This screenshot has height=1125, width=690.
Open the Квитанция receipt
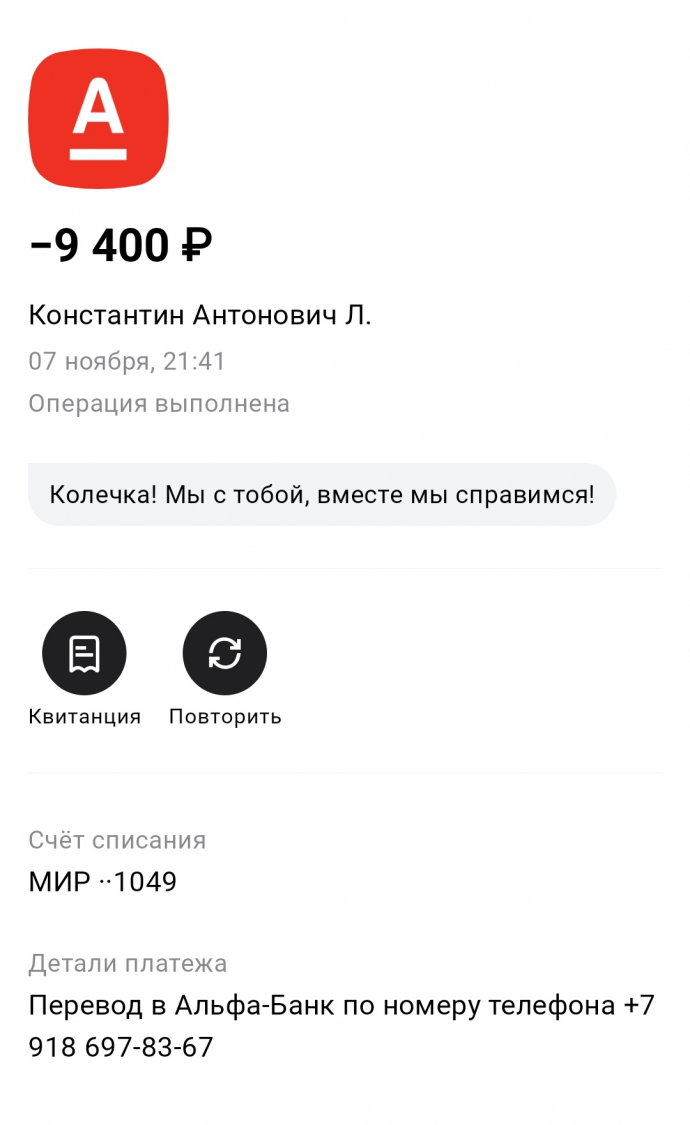tap(84, 653)
